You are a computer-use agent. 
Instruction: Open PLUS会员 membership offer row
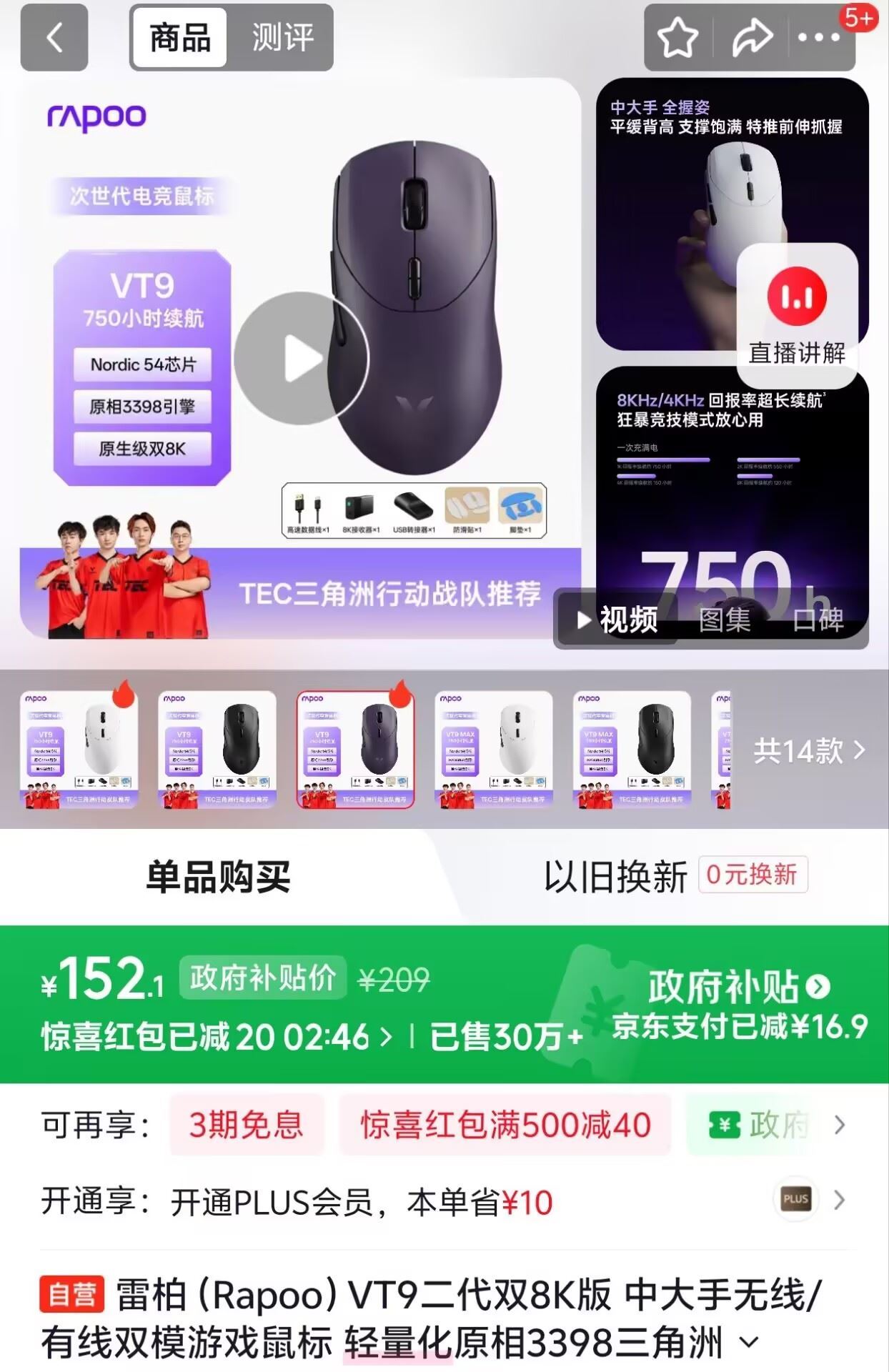pos(443,1201)
